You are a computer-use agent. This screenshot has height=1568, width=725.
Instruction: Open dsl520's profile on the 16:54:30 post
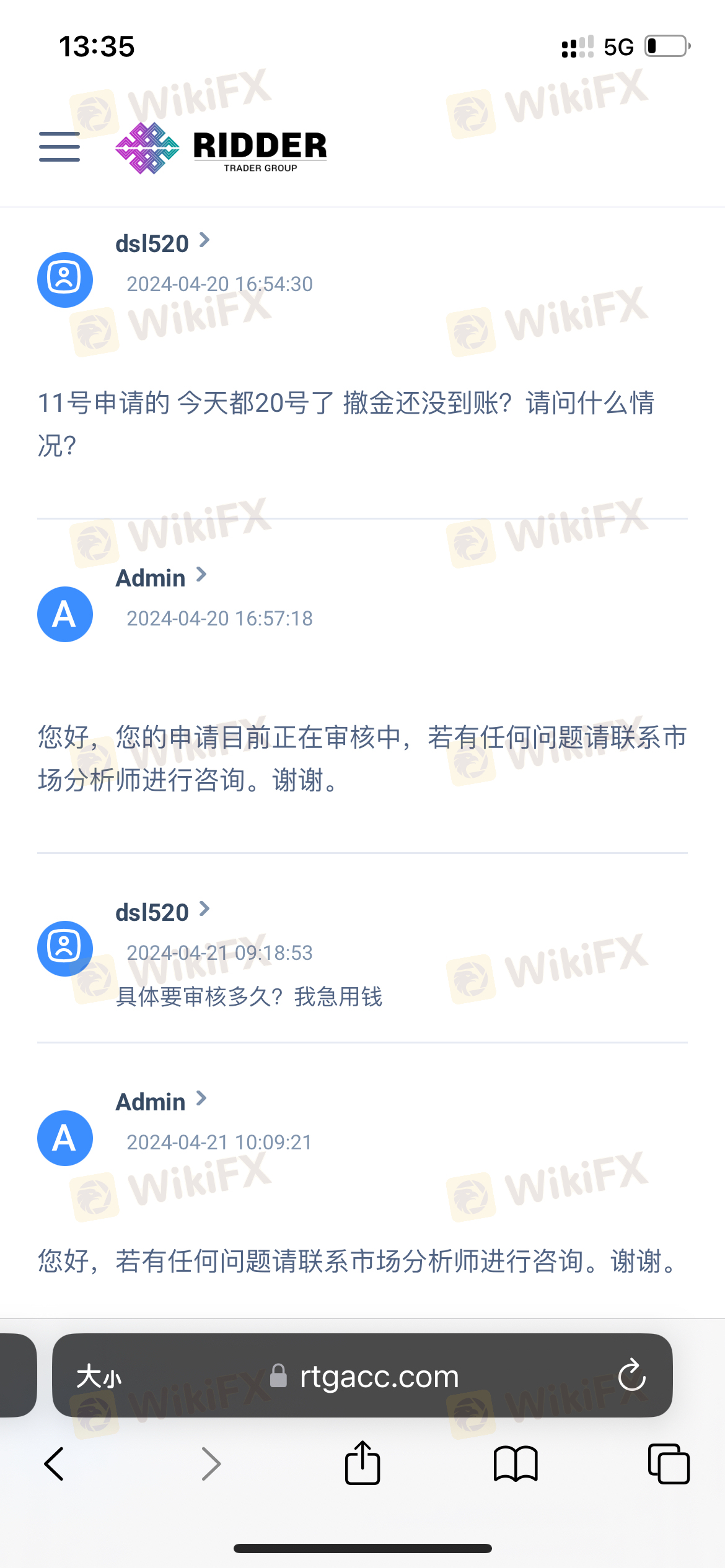162,243
